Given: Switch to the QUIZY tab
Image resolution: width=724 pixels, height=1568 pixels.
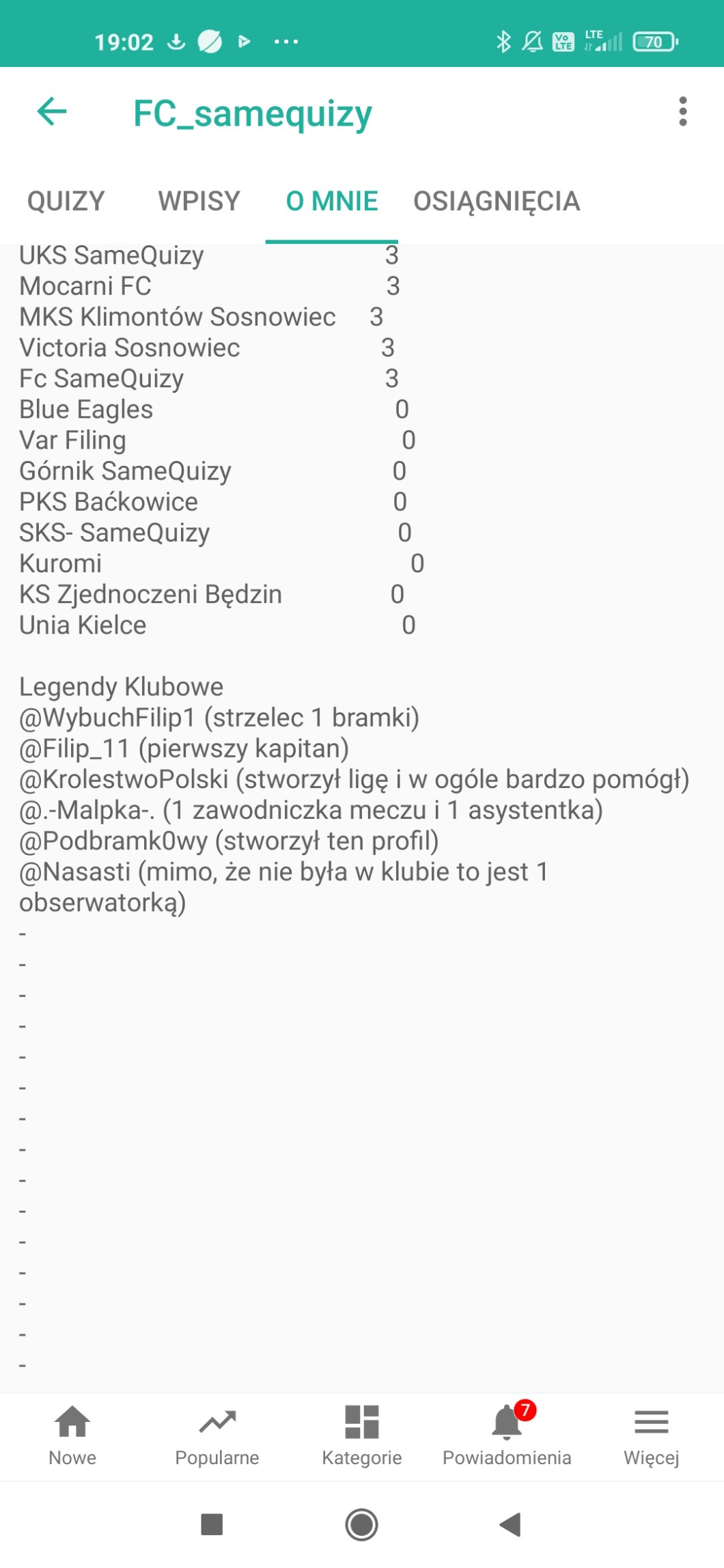Looking at the screenshot, I should pos(66,201).
